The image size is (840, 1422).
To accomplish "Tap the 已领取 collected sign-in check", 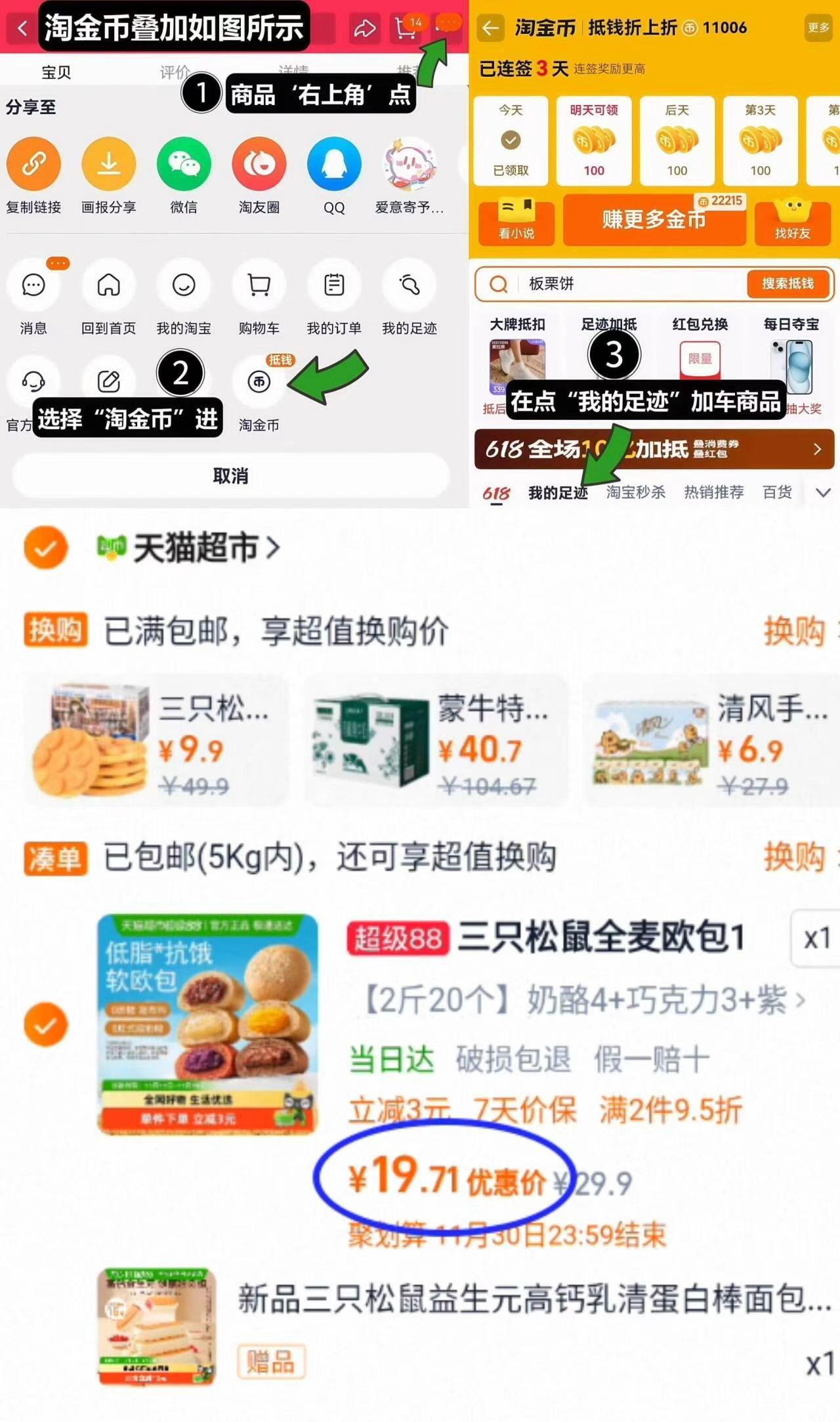I will tap(510, 141).
